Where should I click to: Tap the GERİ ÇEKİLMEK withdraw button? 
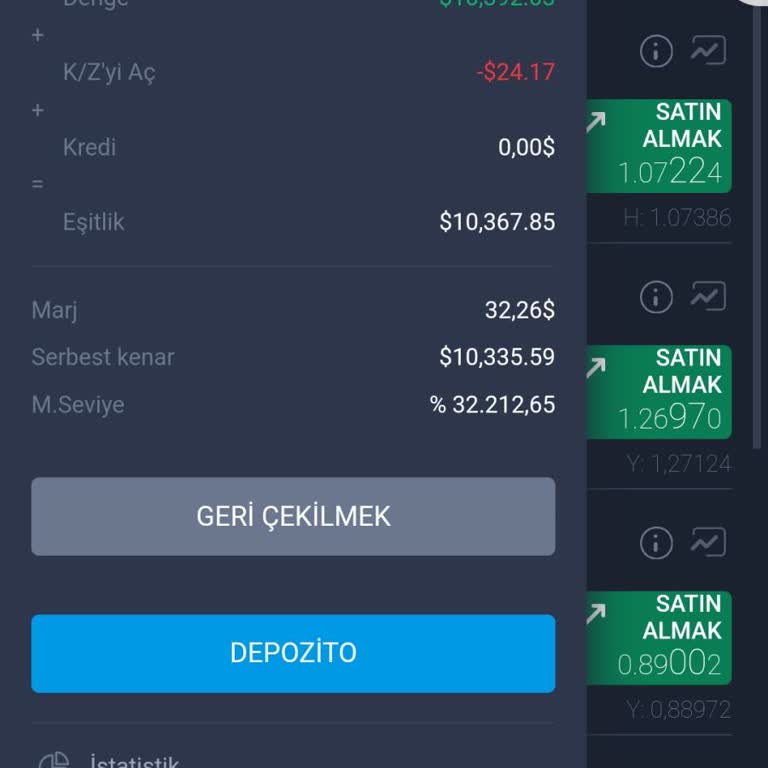click(293, 516)
